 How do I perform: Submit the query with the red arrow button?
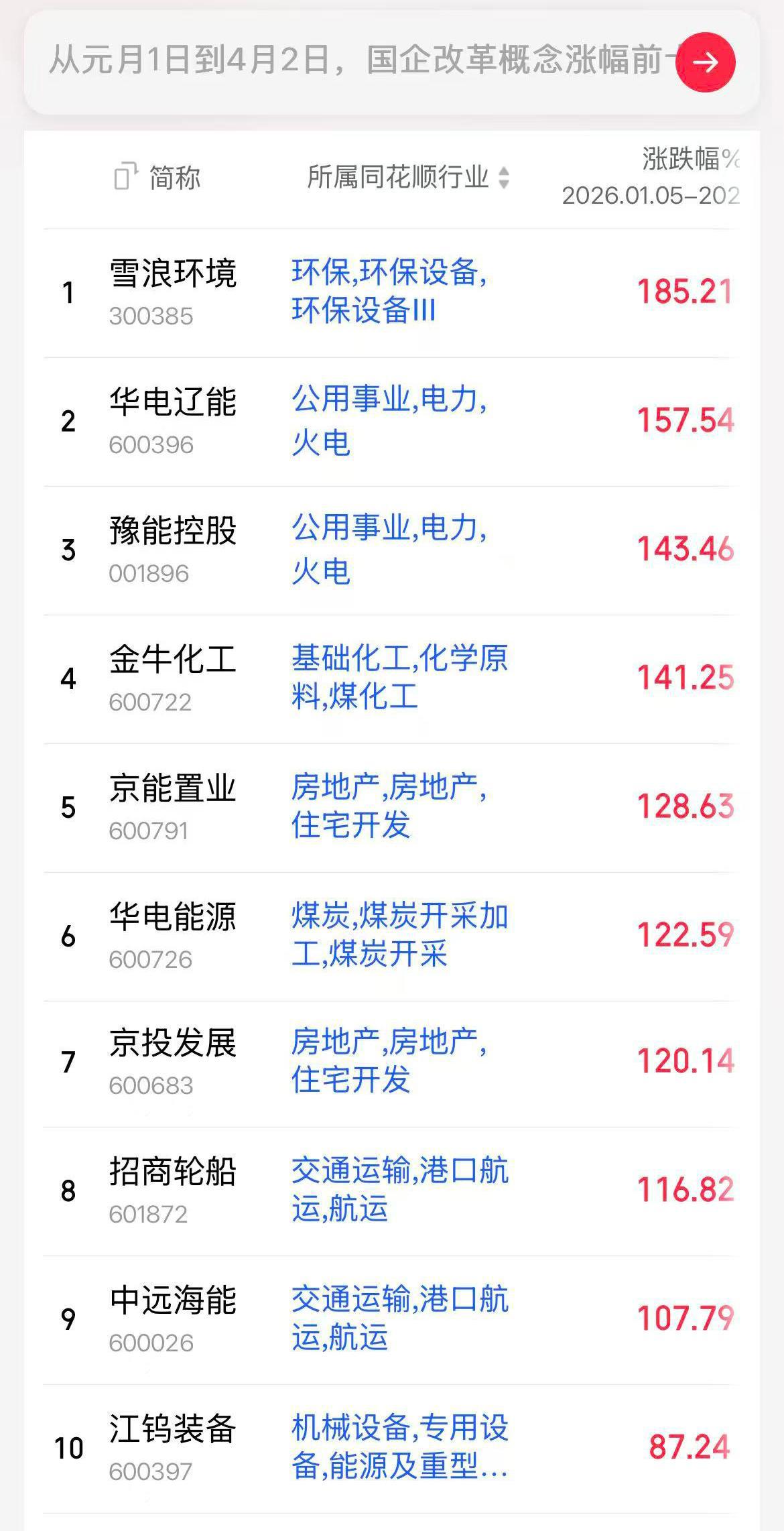[x=705, y=62]
